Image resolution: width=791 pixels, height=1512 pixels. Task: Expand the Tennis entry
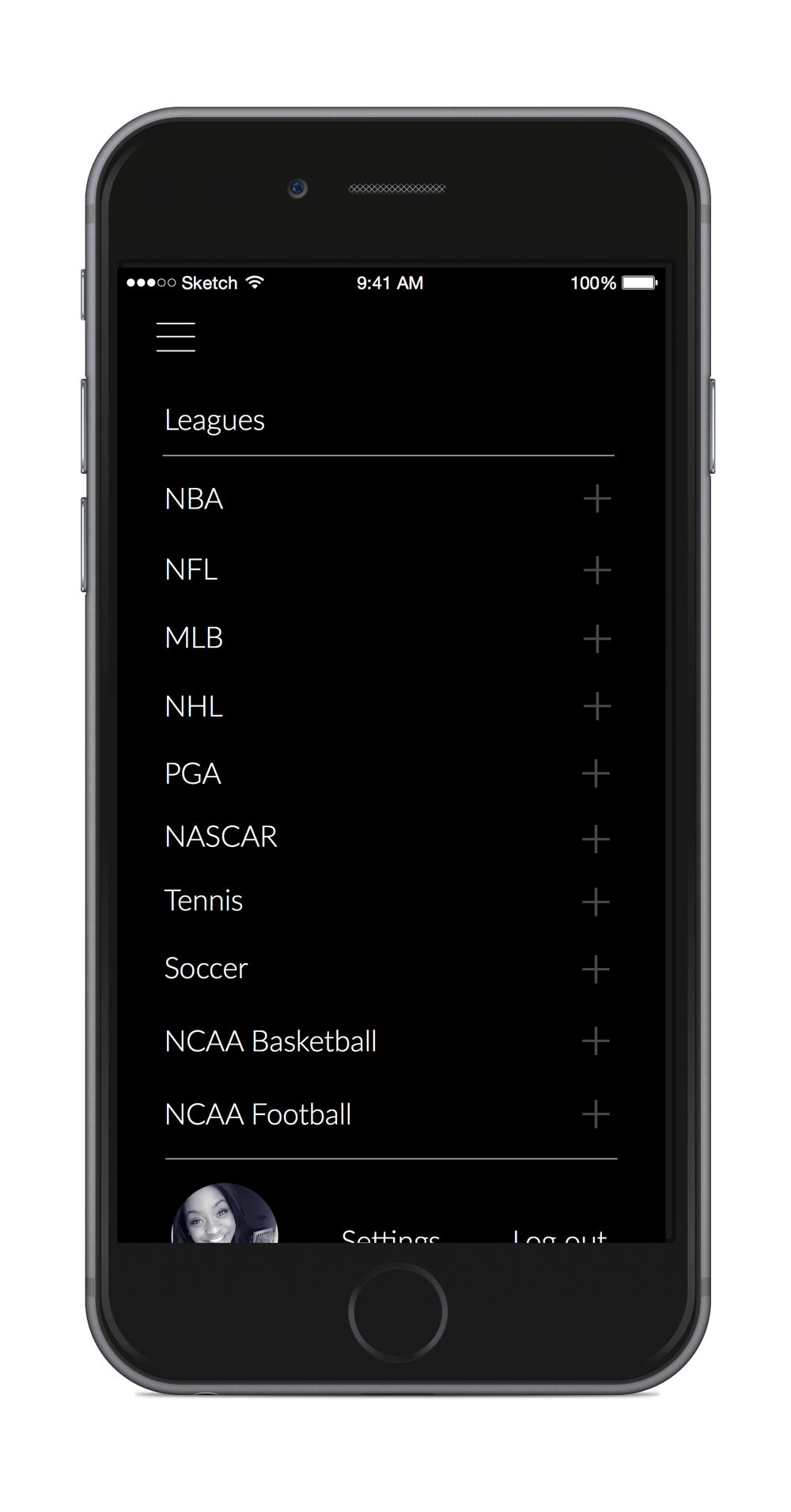[596, 902]
